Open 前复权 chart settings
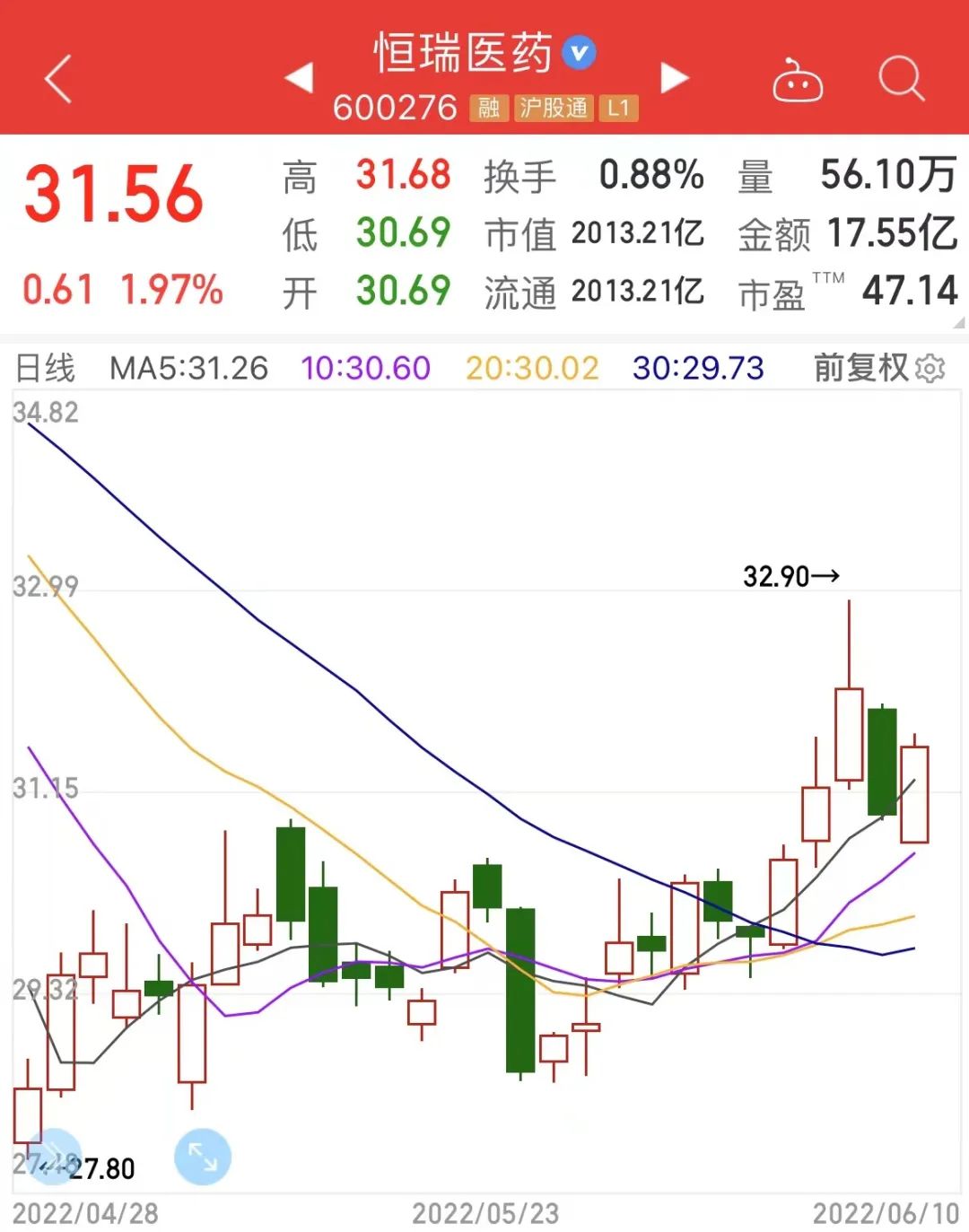969x1232 pixels. [x=930, y=368]
